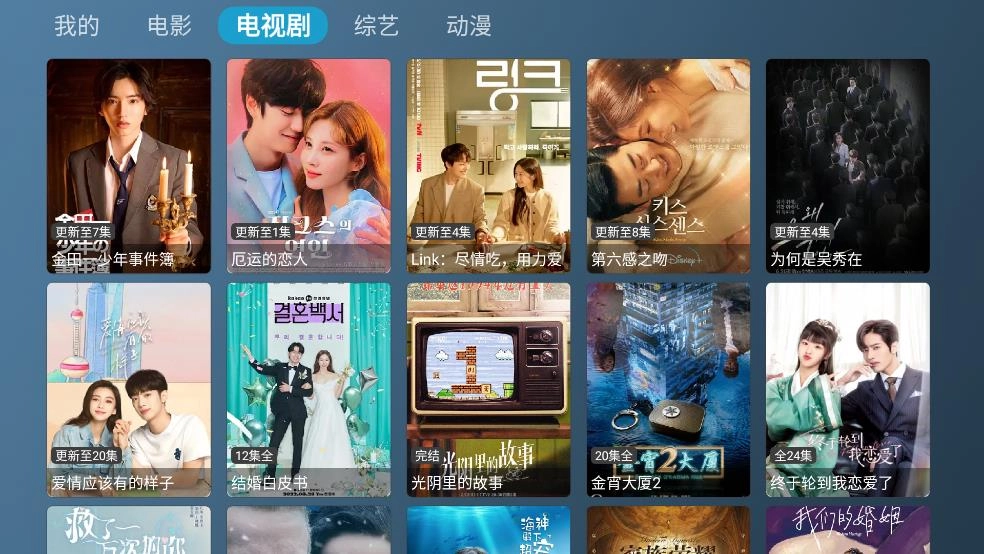Open the drama 厄运的恋人
The image size is (984, 554).
point(309,166)
